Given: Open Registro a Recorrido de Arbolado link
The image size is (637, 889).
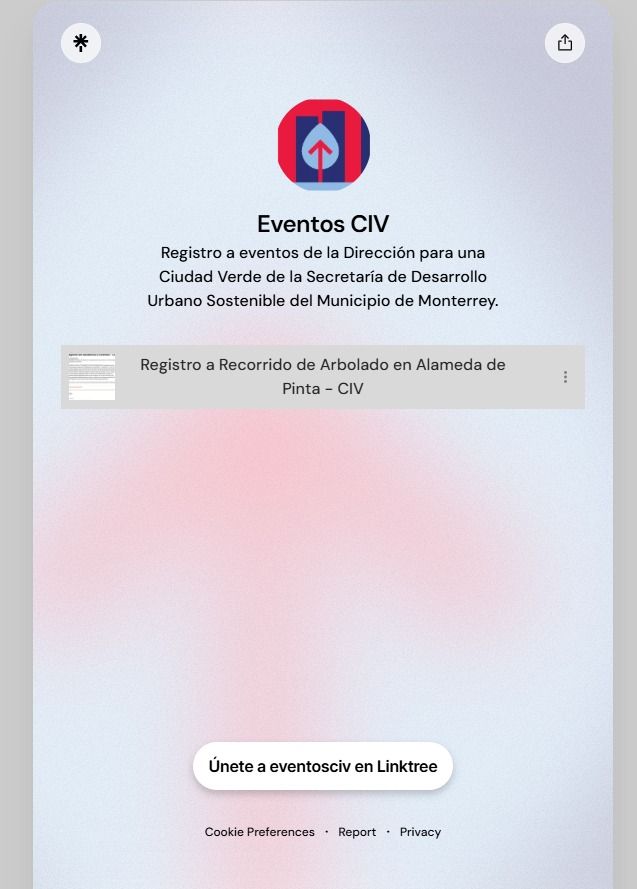Looking at the screenshot, I should click(322, 377).
